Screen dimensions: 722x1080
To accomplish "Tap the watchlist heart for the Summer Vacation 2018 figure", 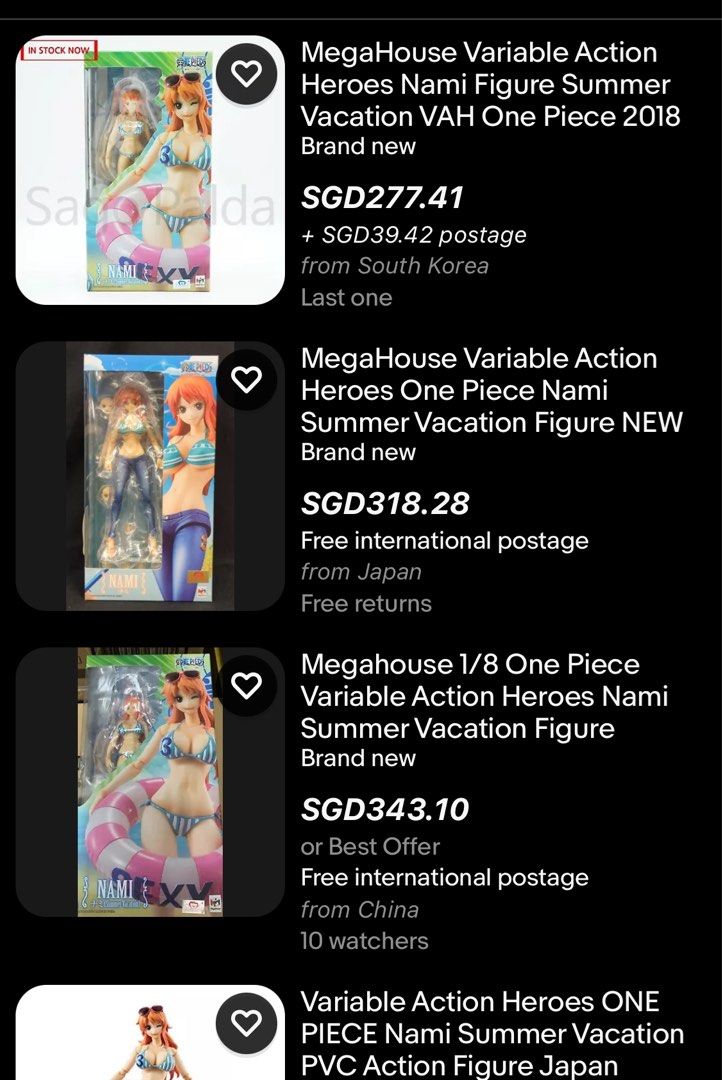I will (x=246, y=73).
